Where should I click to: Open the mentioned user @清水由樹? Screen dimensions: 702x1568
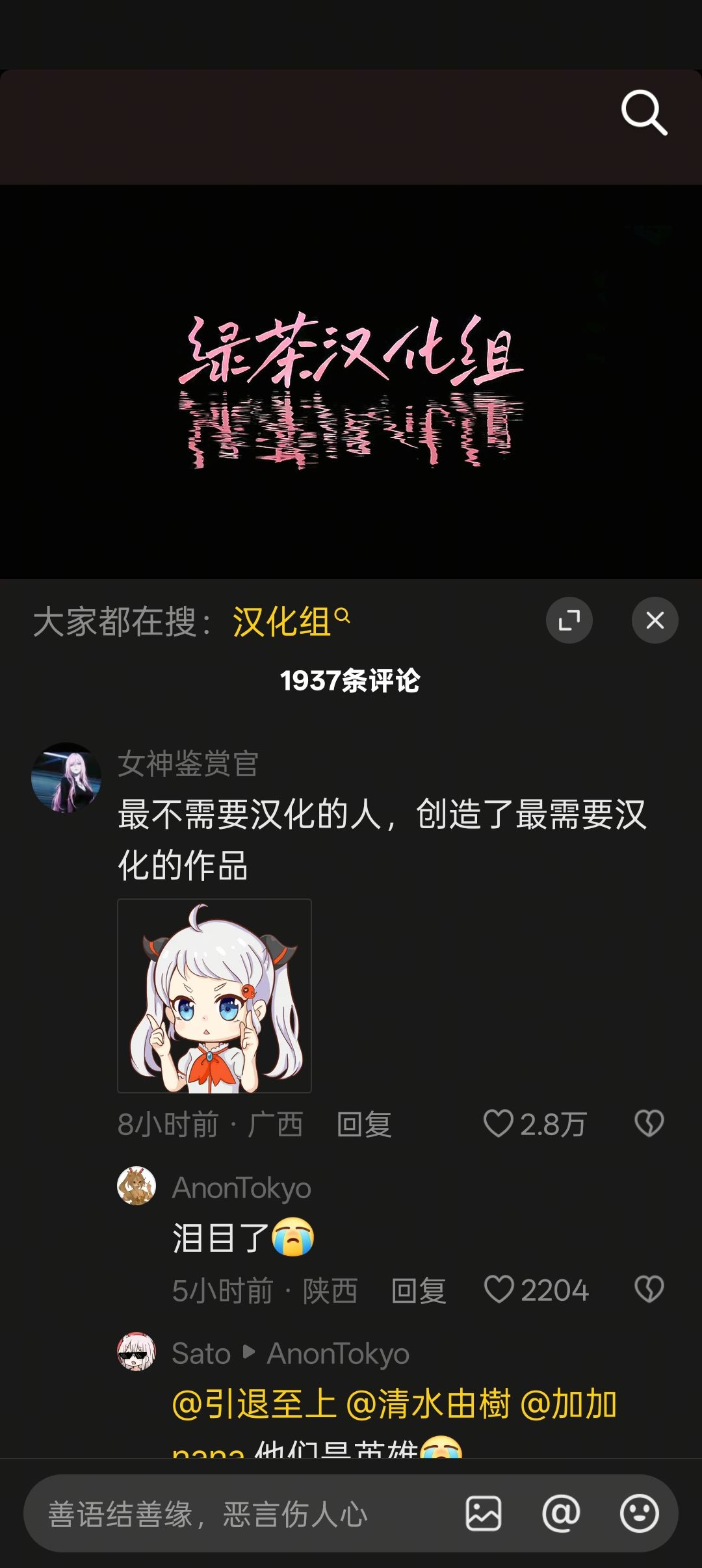[429, 1404]
